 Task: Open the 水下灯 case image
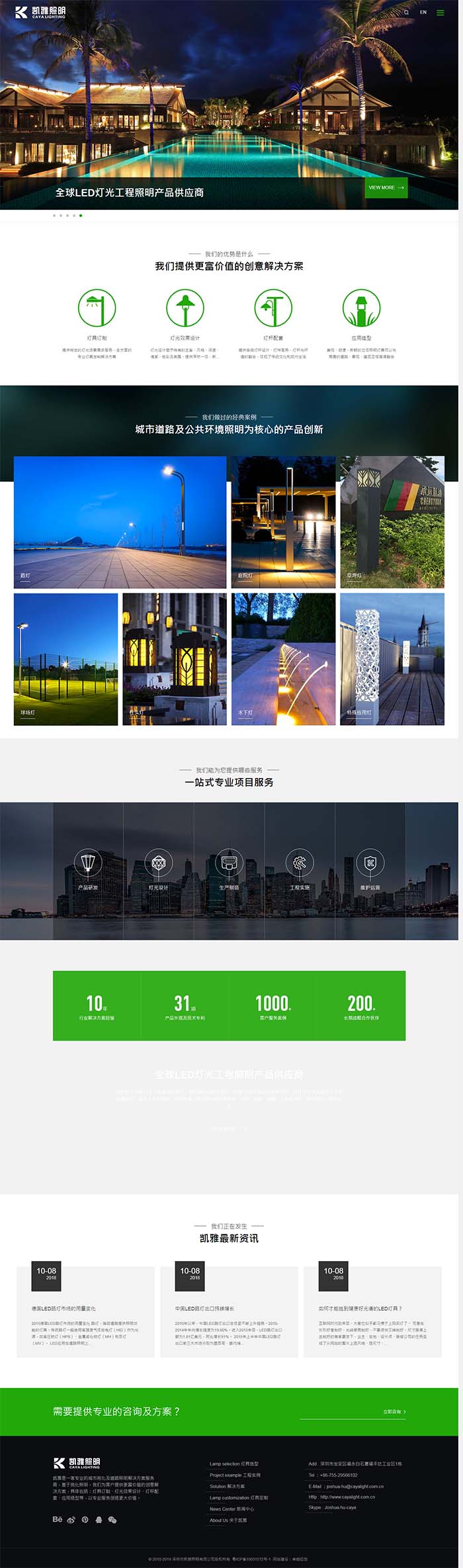click(283, 658)
